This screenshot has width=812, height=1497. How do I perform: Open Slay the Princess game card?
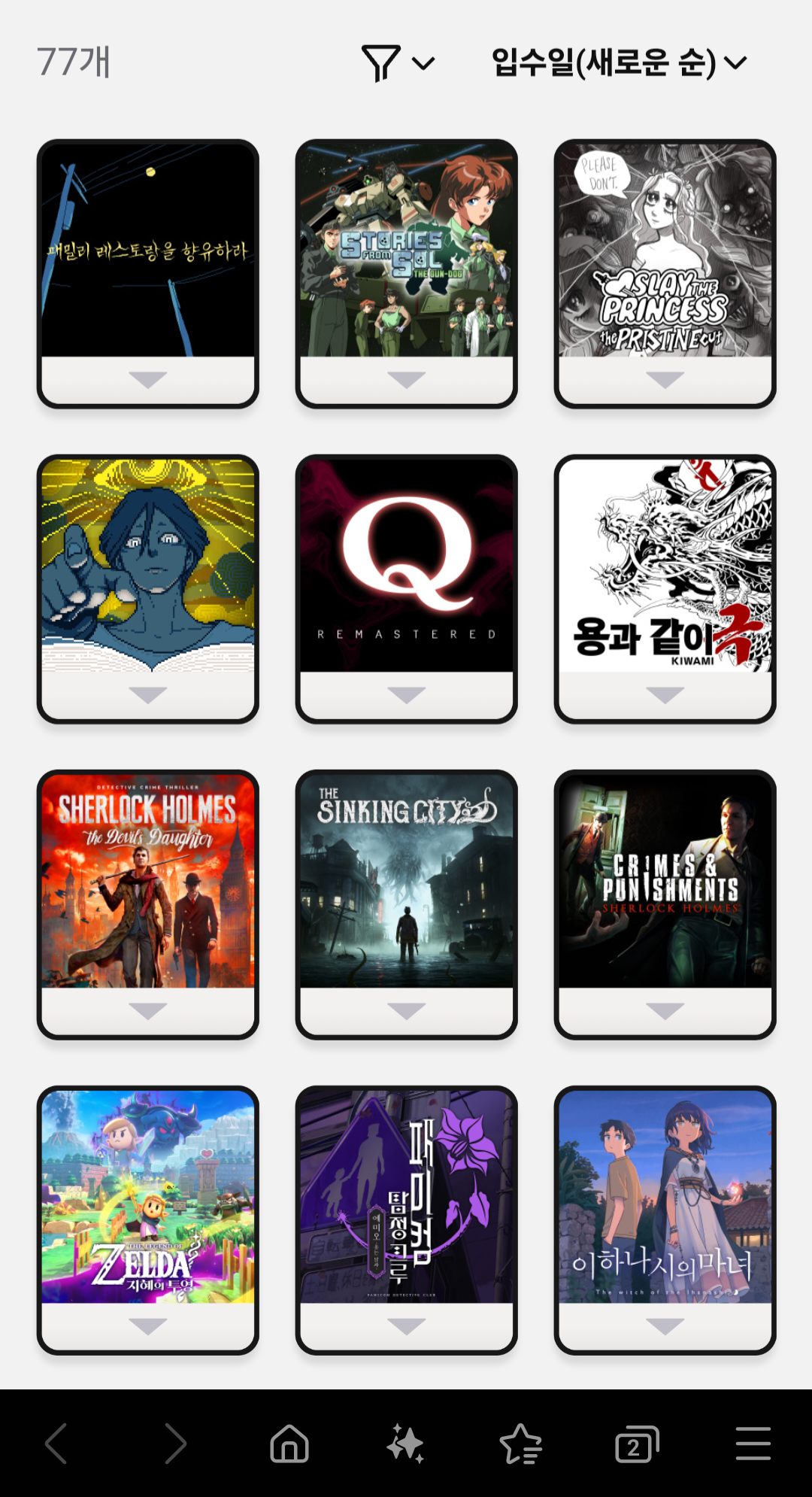coord(665,250)
